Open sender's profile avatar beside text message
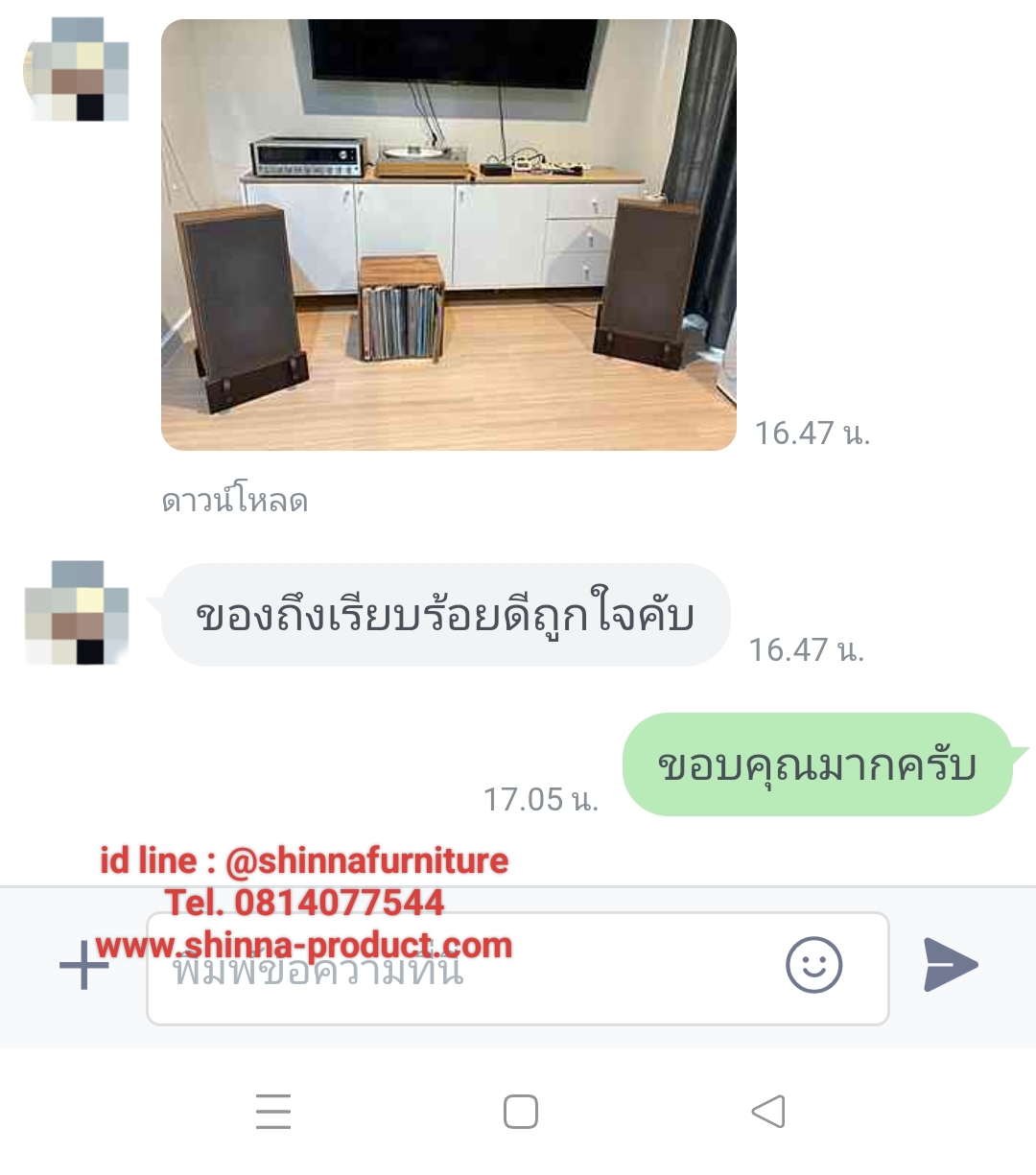 pos(77,614)
